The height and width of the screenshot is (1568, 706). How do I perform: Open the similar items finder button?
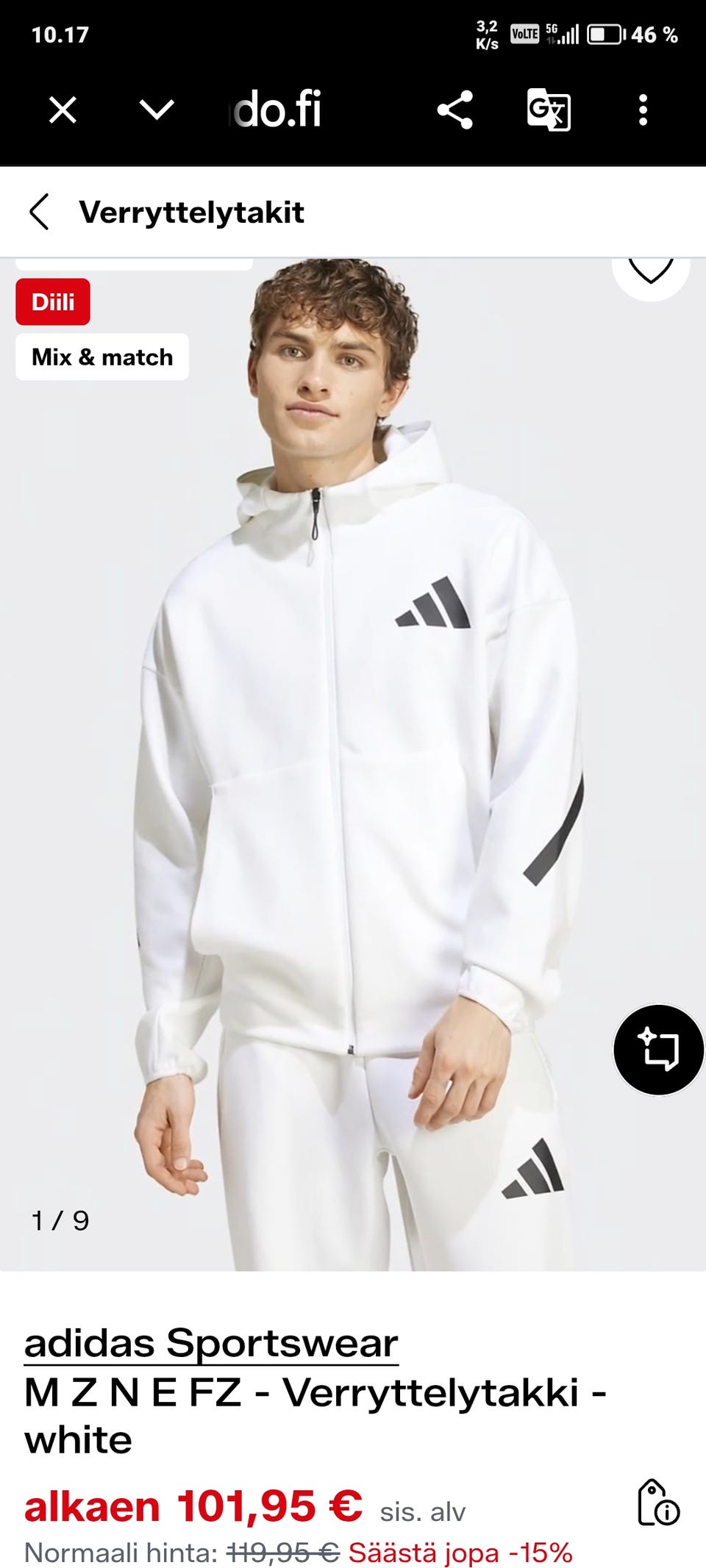coord(658,1050)
